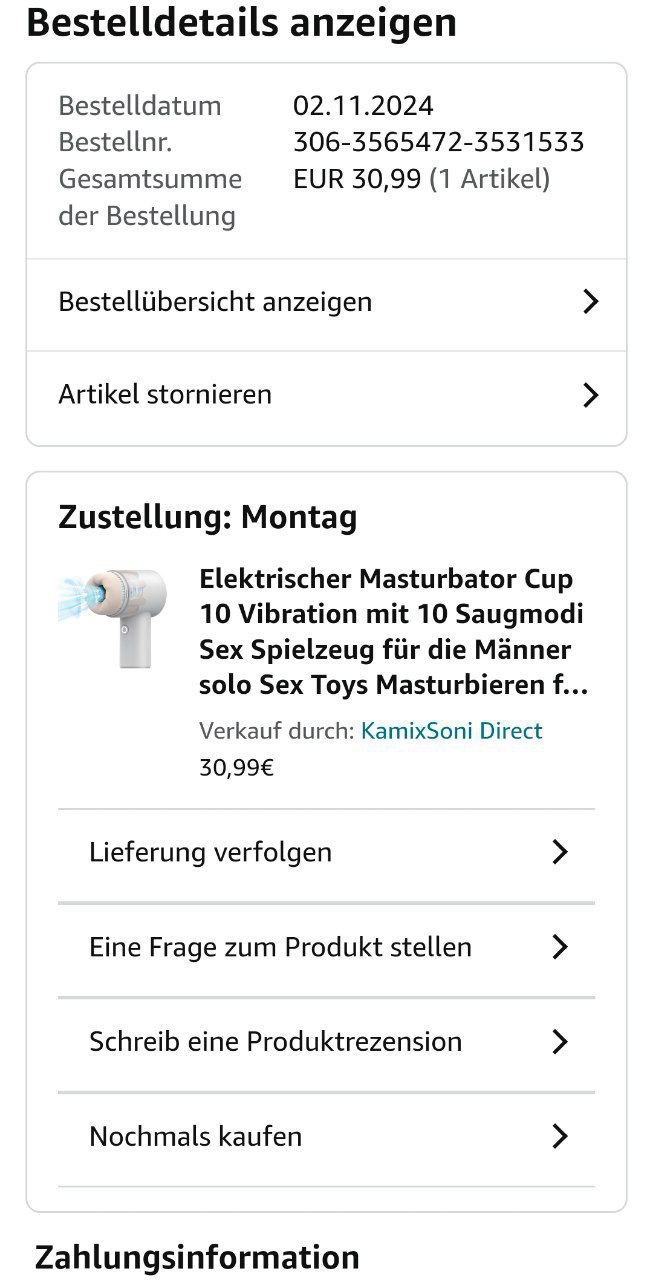Select Nochmals kaufen to reorder
The height and width of the screenshot is (1280, 653).
coord(326,1137)
